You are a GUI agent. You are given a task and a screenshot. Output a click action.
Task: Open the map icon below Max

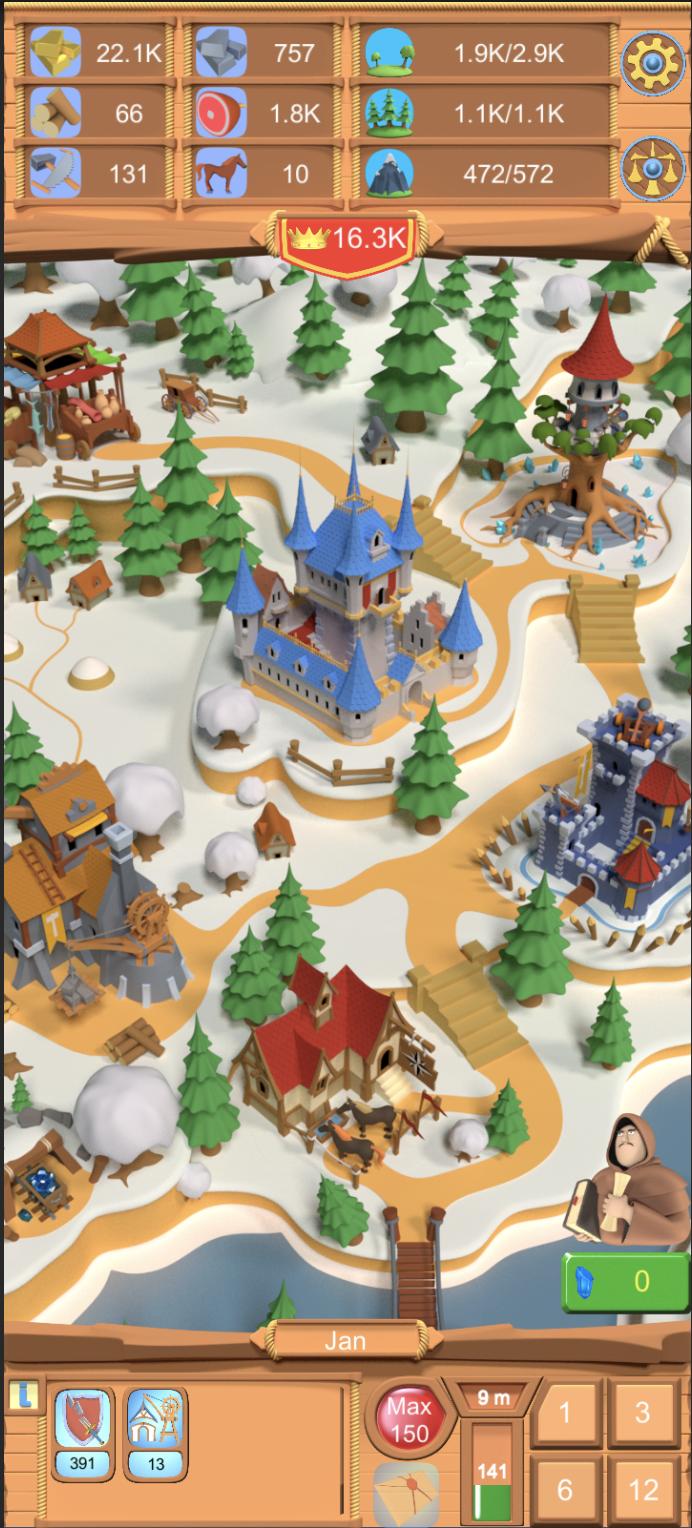coord(405,1492)
